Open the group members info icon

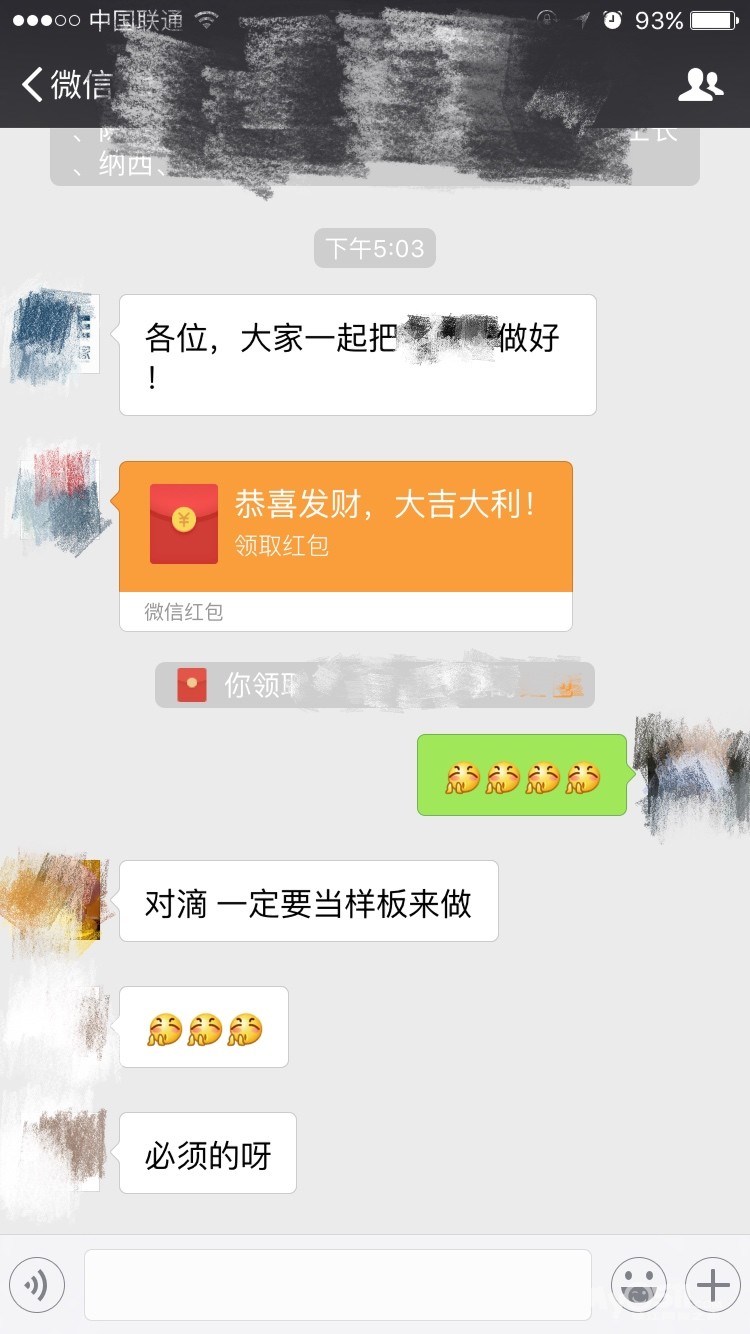tap(700, 85)
